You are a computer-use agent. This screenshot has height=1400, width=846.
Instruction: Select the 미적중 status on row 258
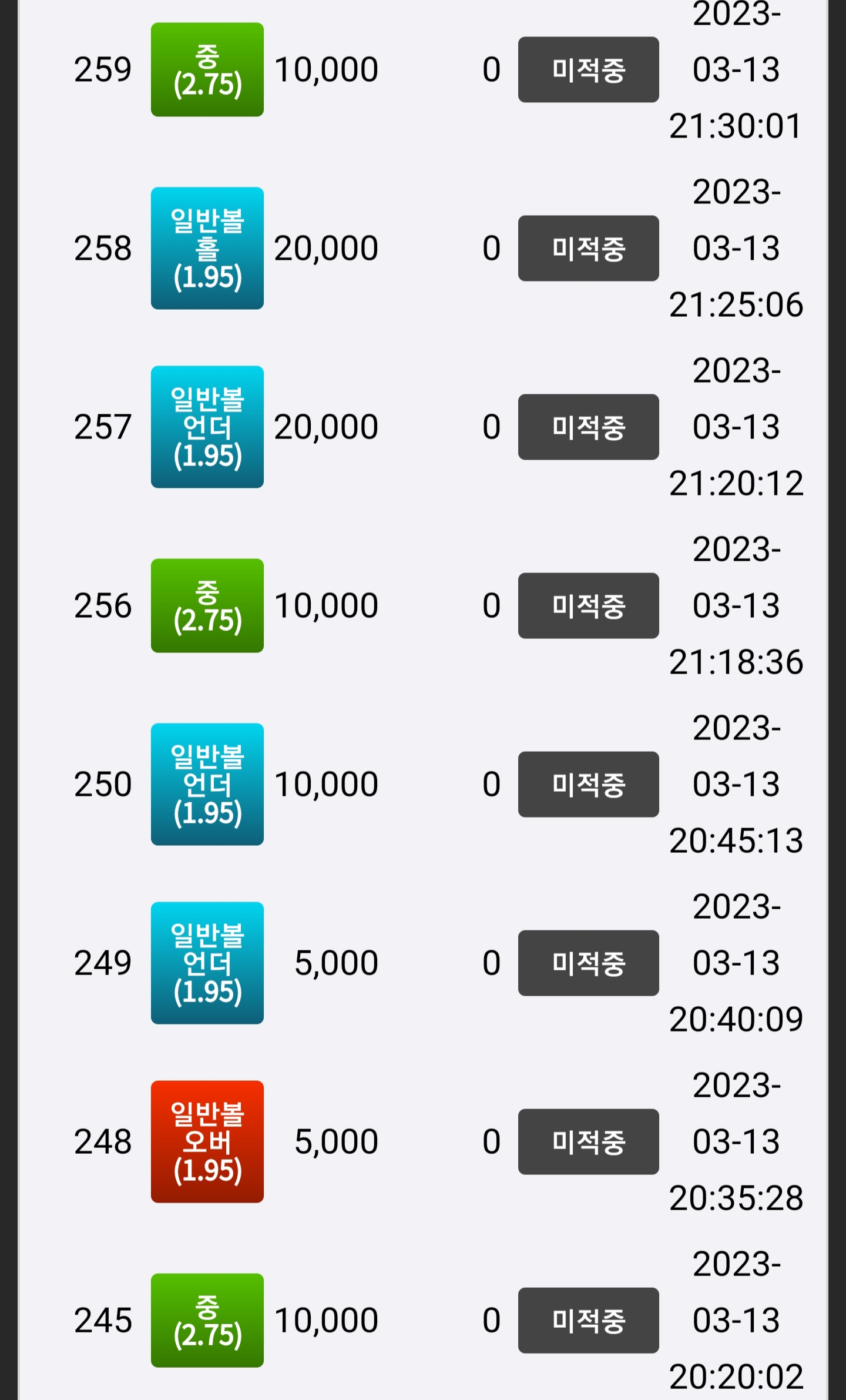[588, 248]
